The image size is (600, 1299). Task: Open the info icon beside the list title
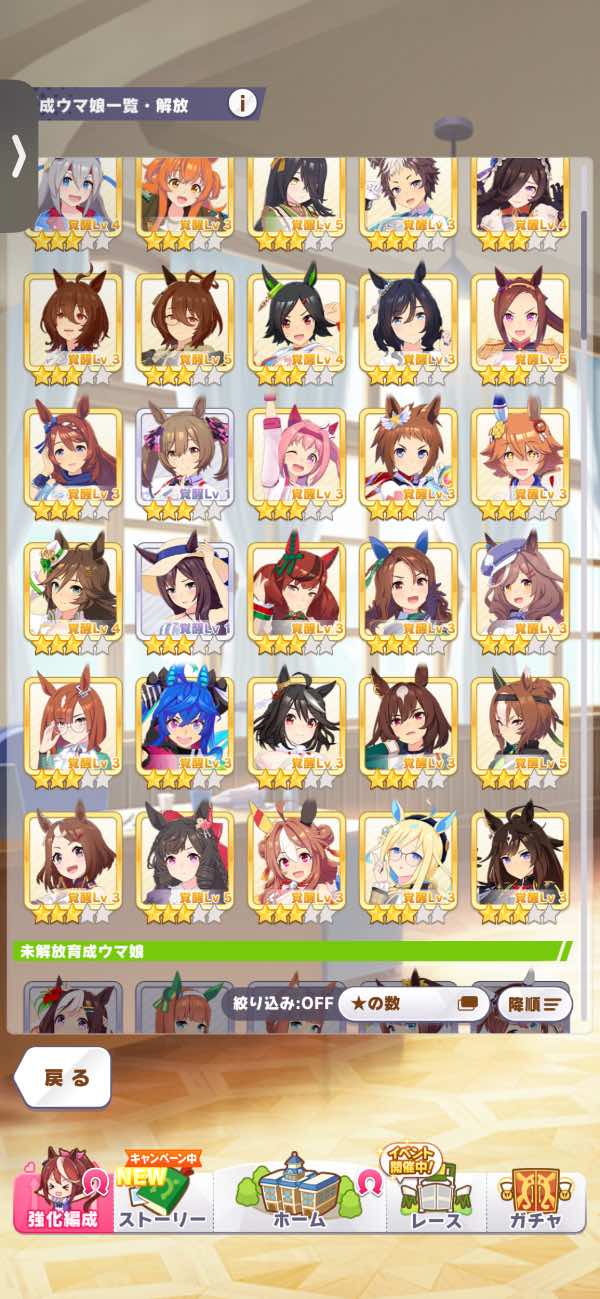243,103
